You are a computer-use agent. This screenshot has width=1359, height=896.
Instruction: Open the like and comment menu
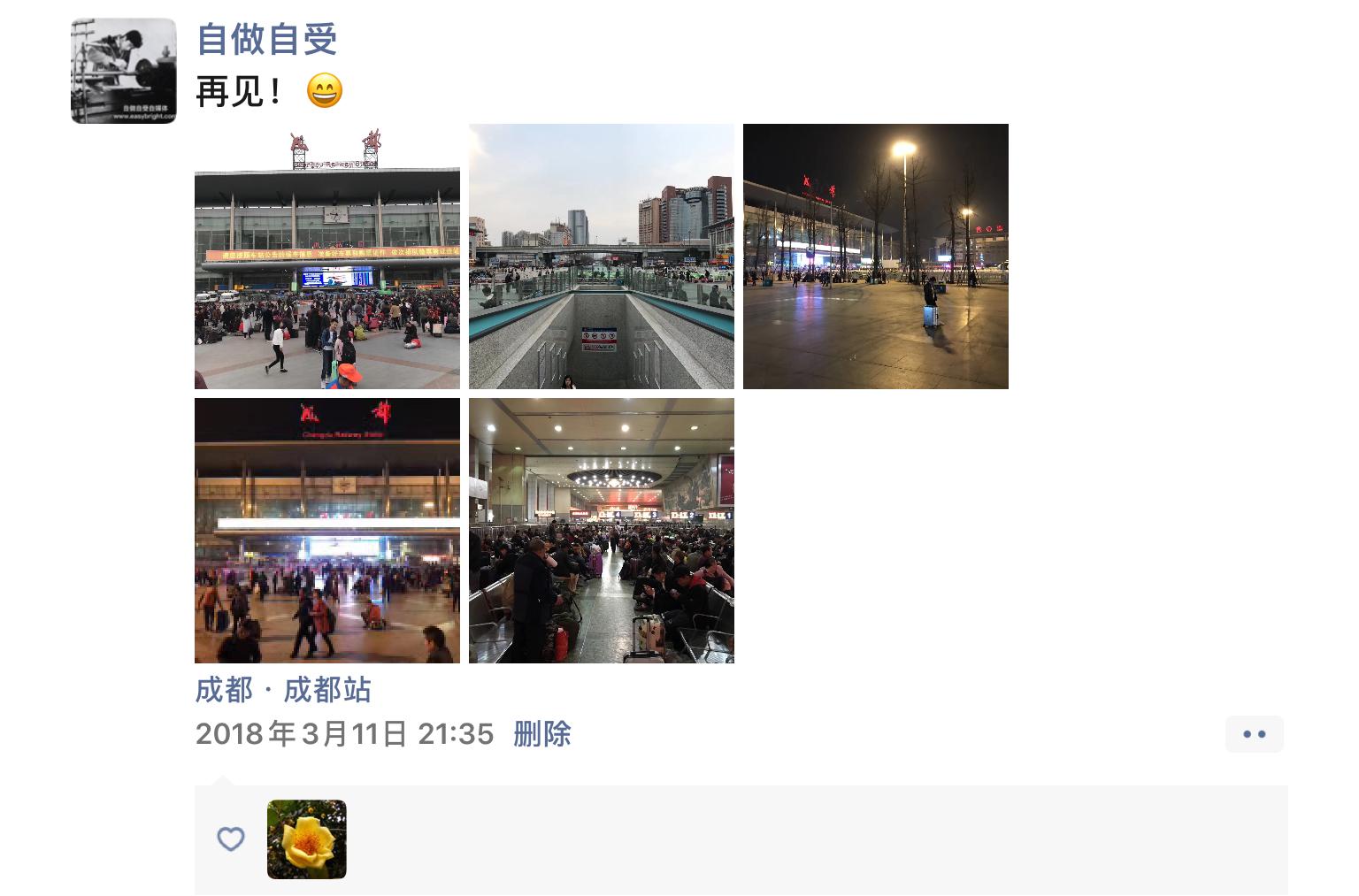point(1254,734)
